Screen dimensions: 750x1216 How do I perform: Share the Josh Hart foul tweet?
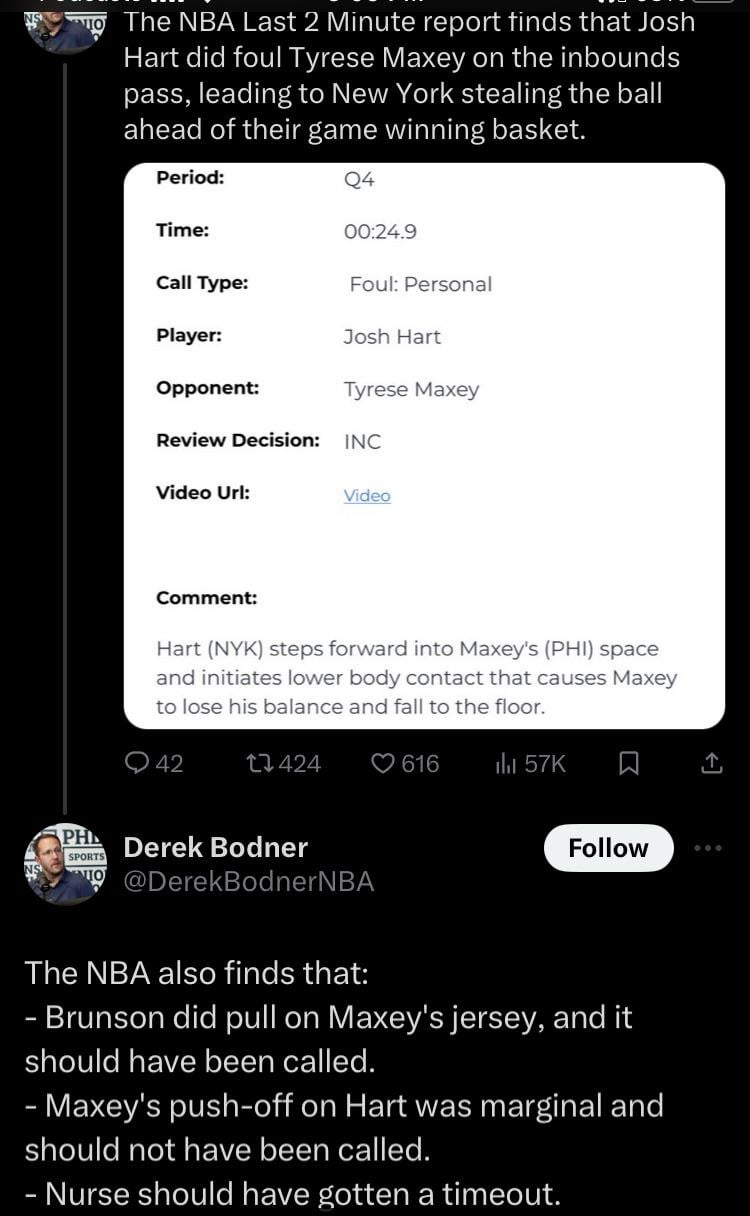[x=710, y=764]
